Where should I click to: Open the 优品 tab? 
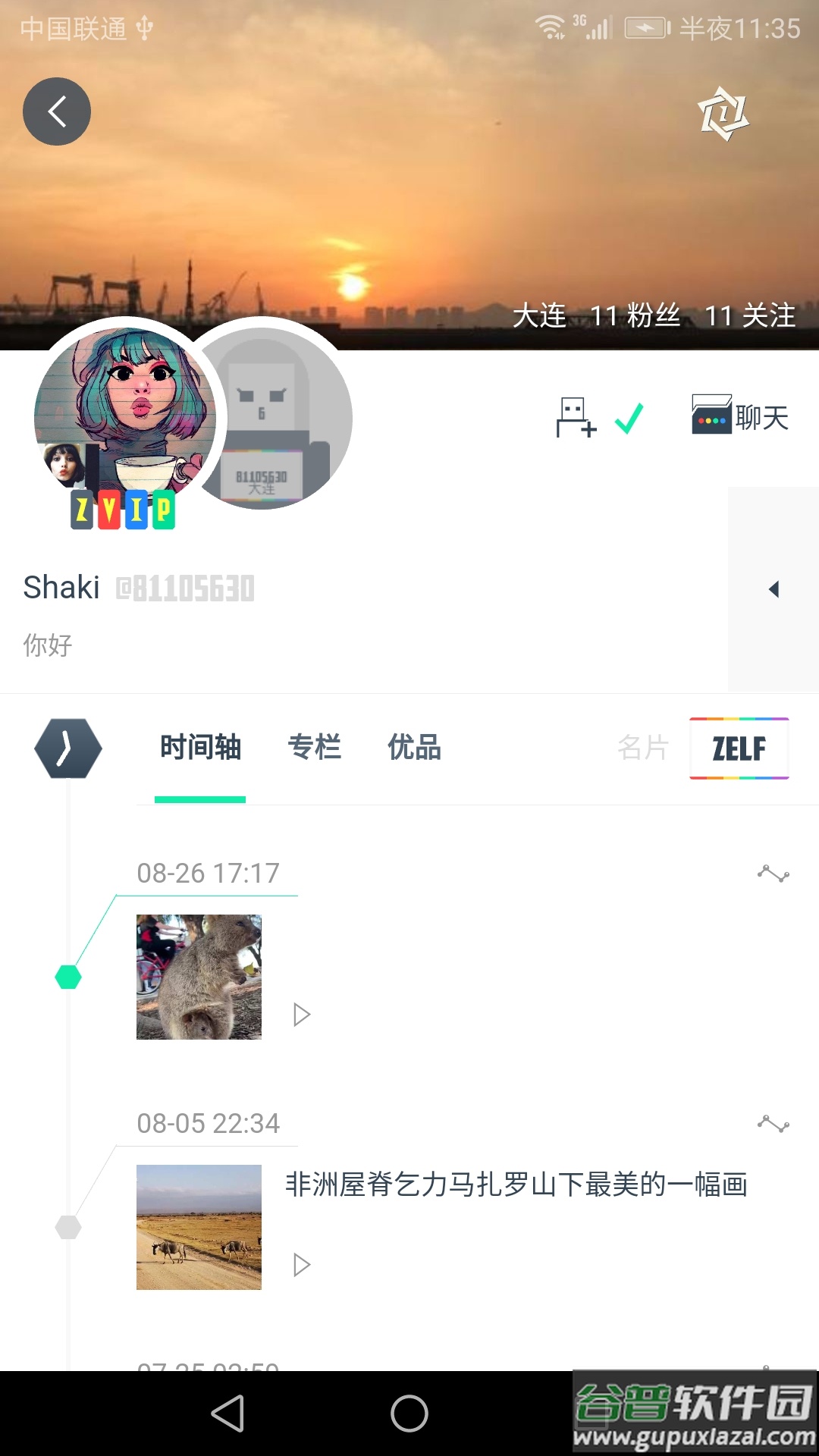416,748
